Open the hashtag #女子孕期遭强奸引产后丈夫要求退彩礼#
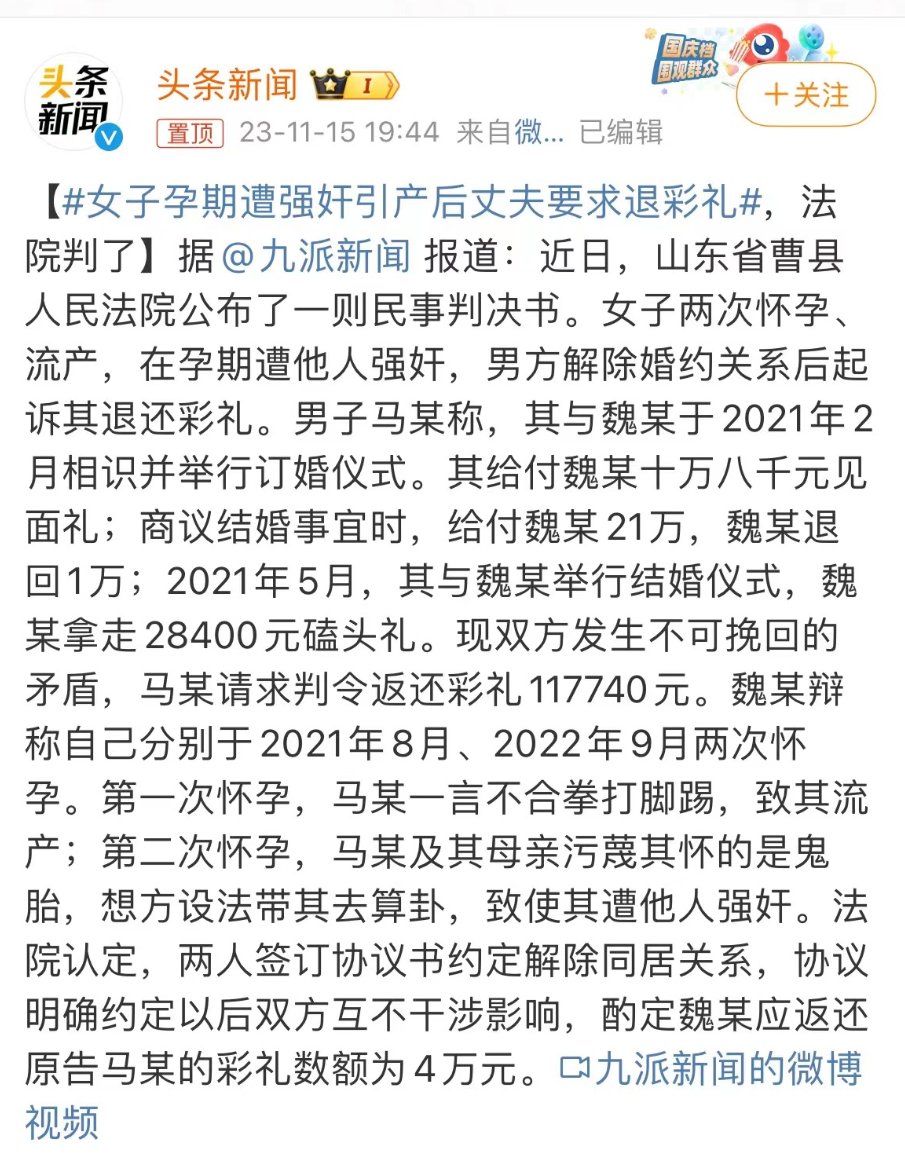This screenshot has height=1161, width=905. (413, 206)
